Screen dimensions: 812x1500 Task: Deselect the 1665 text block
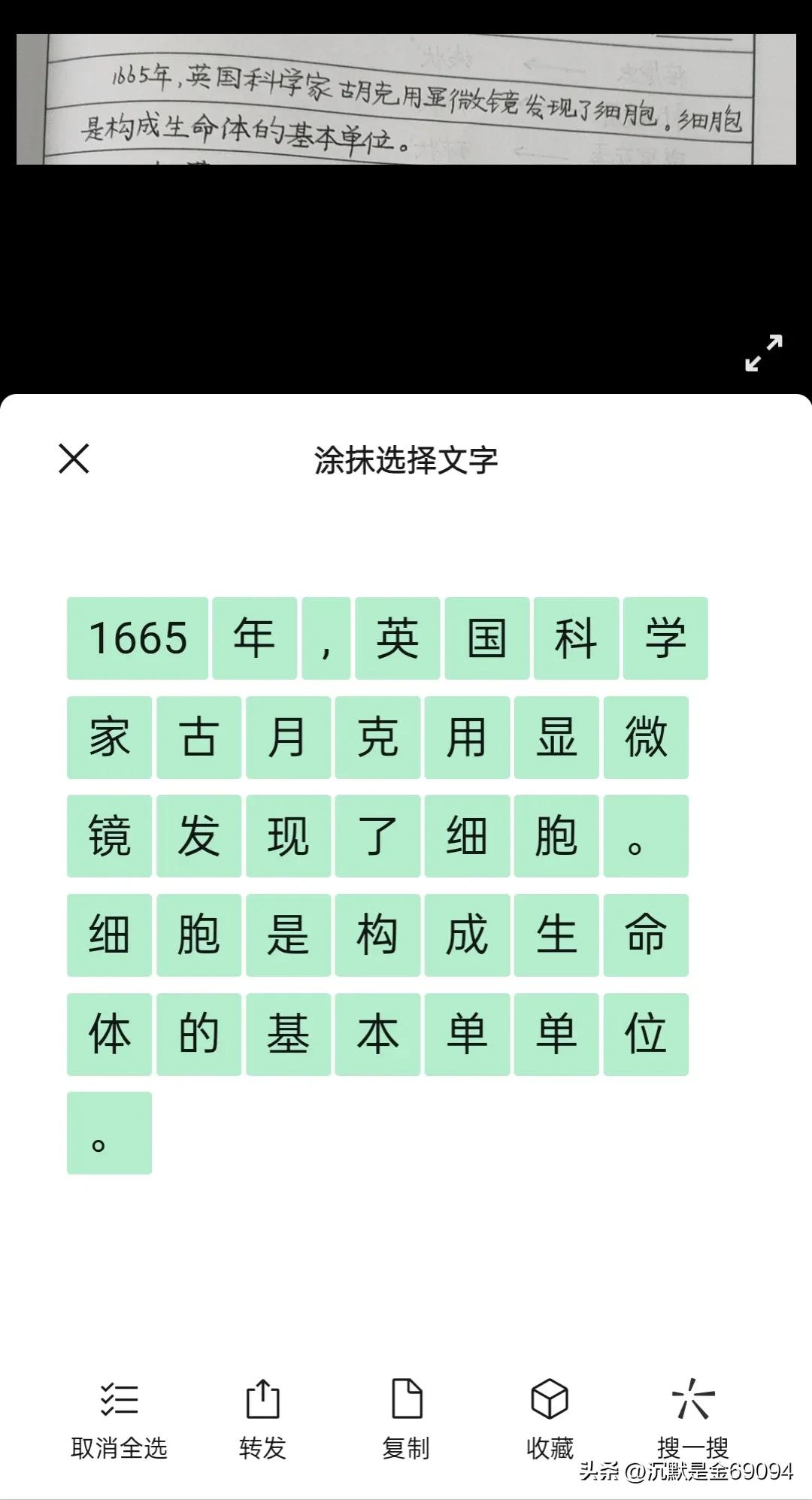138,638
